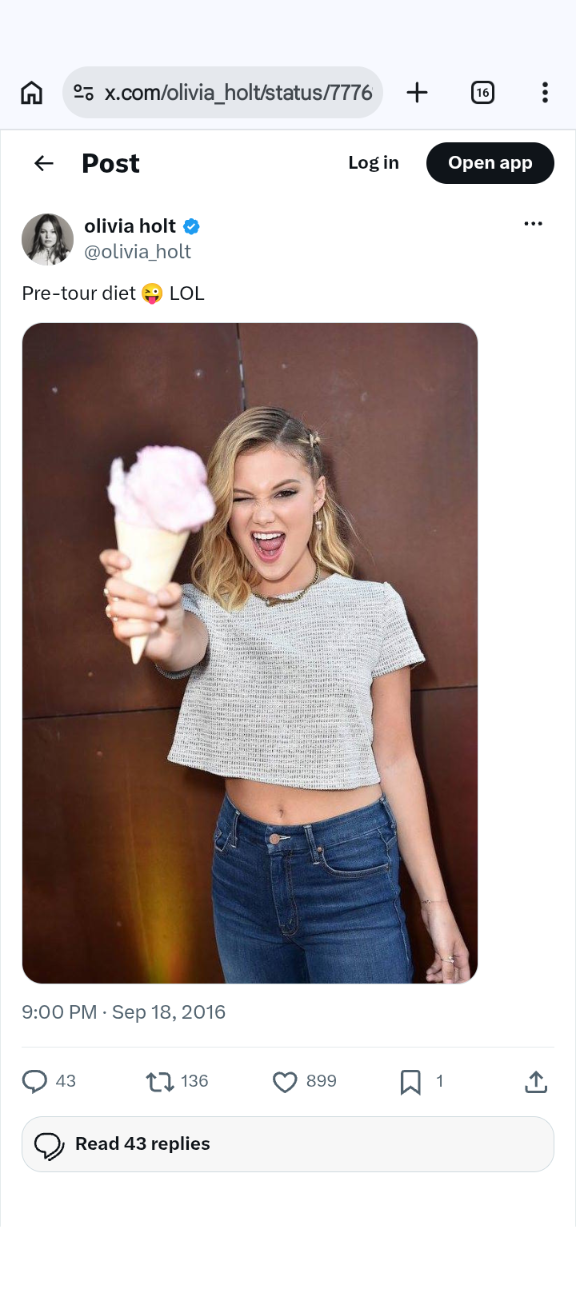This screenshot has width=576, height=1289.
Task: Bookmark this post
Action: 410,1081
